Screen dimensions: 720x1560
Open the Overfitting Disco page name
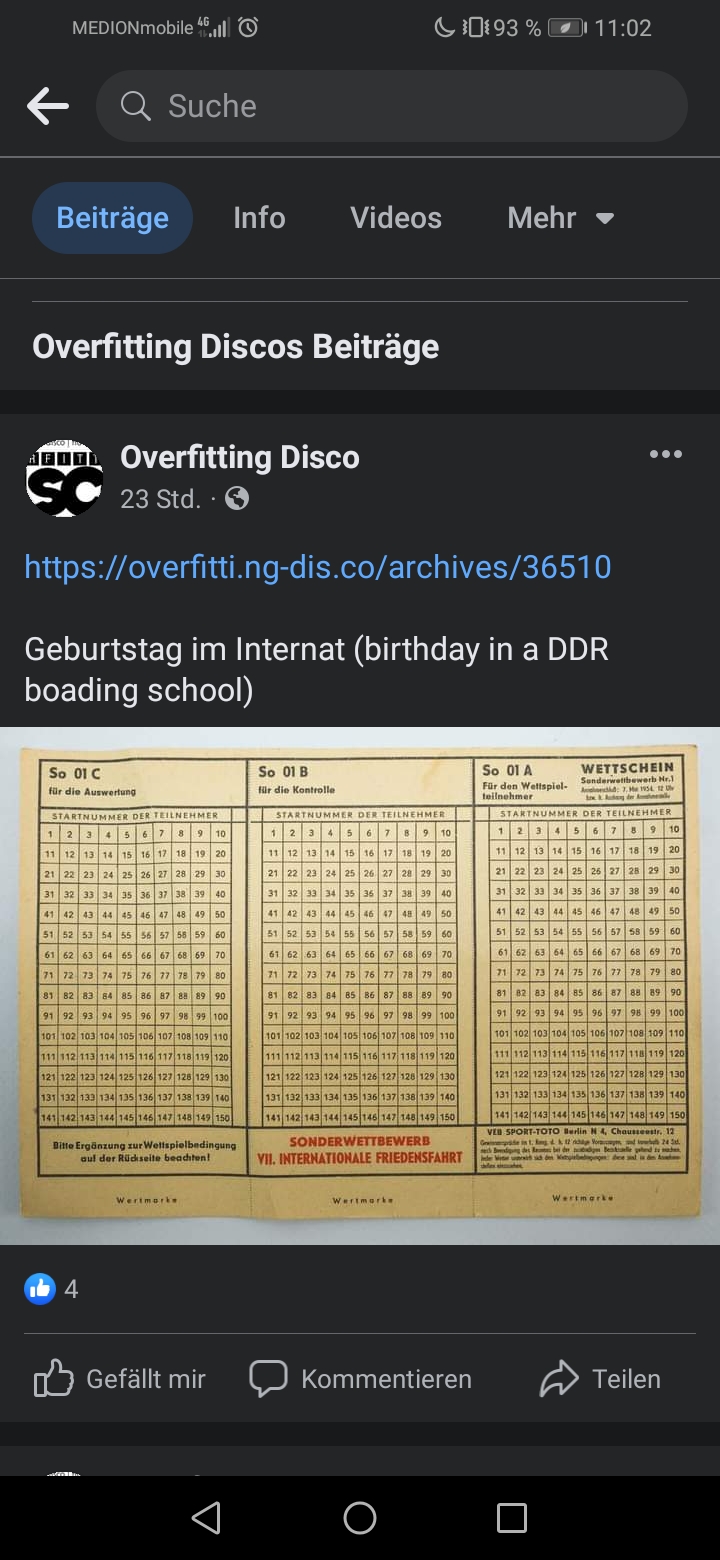click(x=240, y=457)
